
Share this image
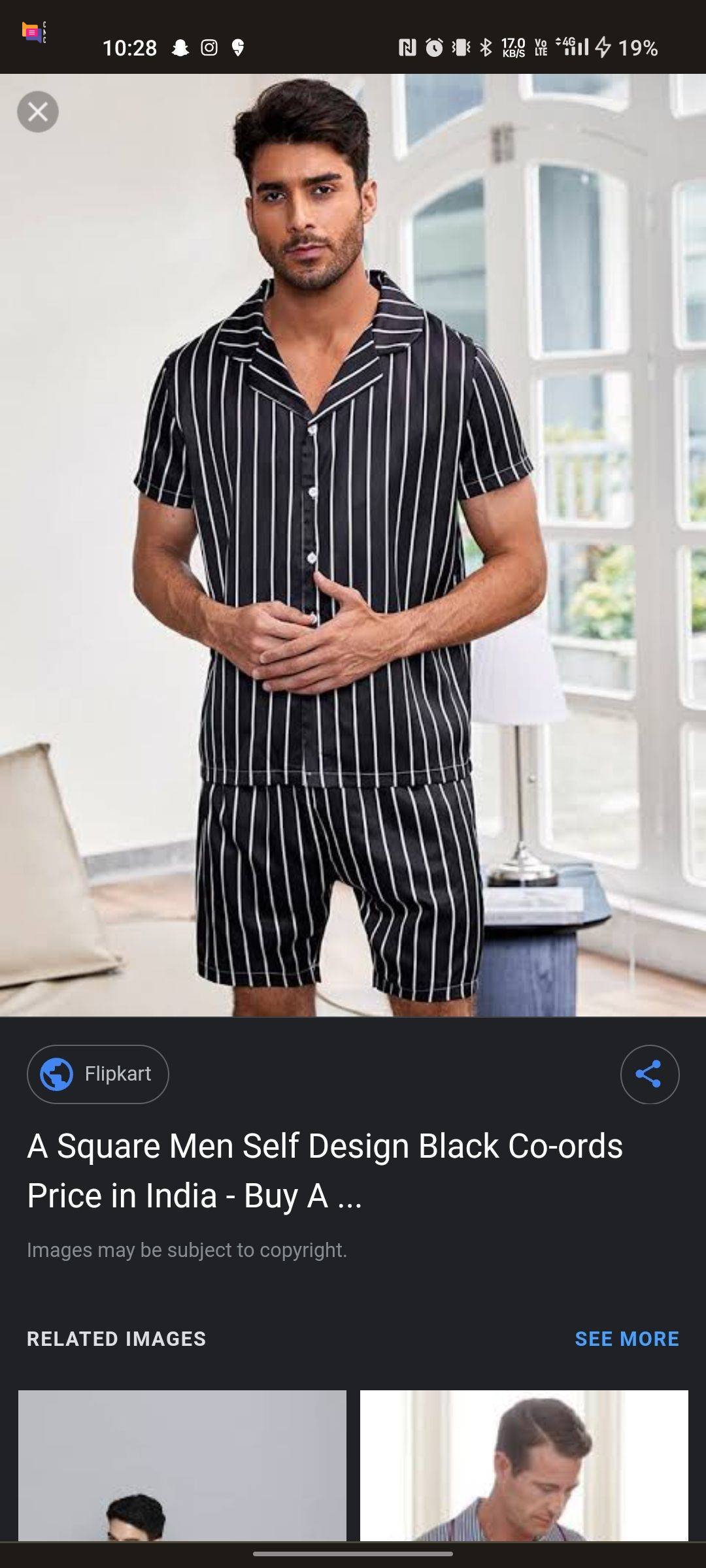point(649,1074)
